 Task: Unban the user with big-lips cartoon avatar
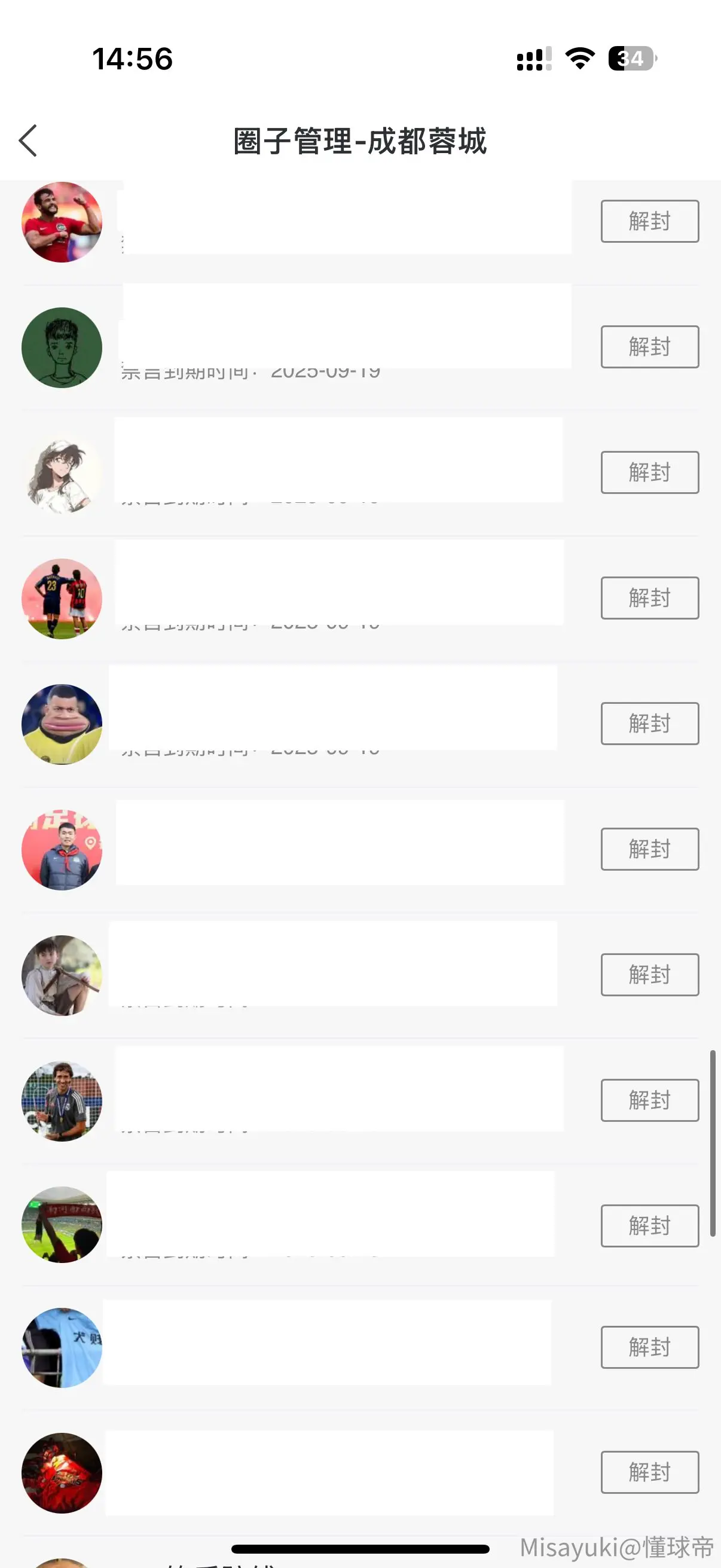pyautogui.click(x=650, y=723)
